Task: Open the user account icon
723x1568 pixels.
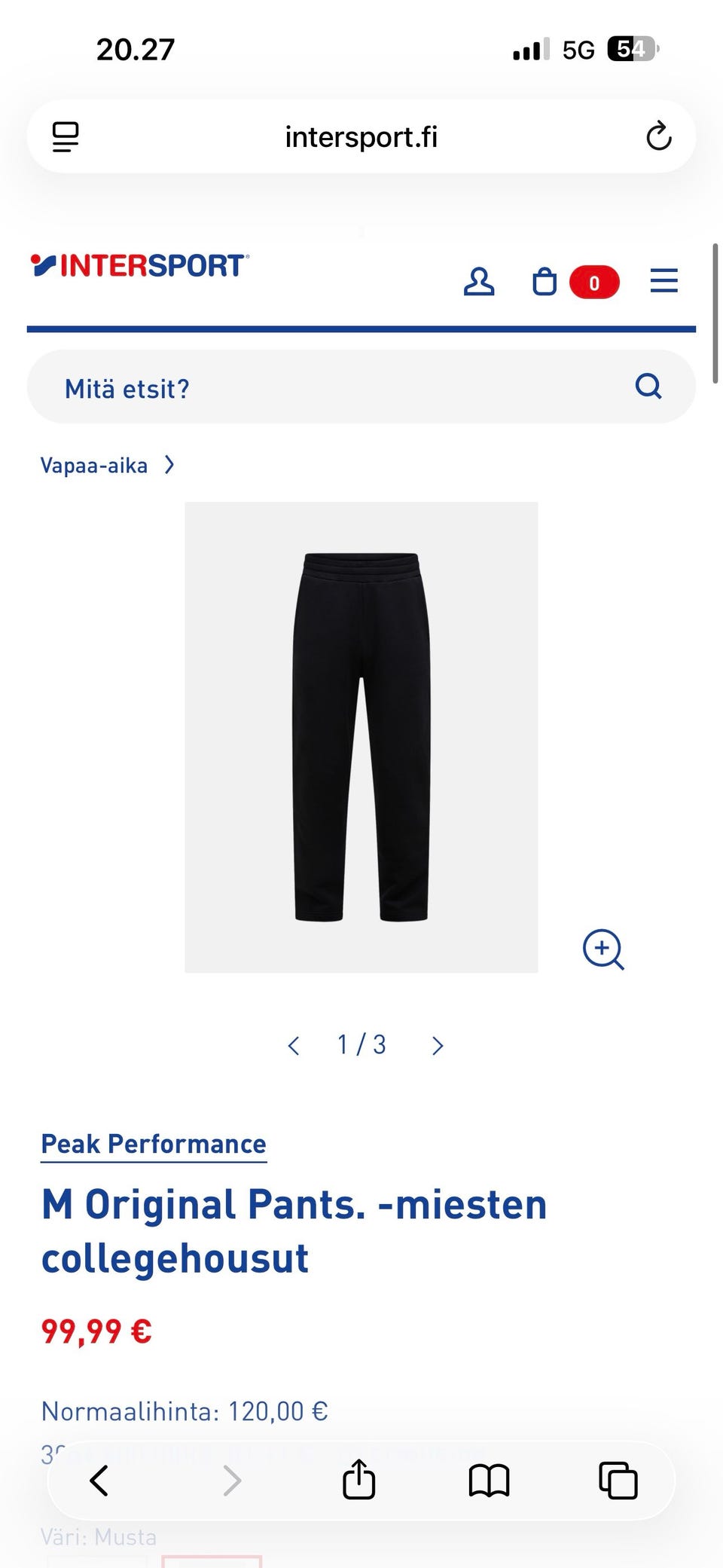Action: pyautogui.click(x=479, y=282)
